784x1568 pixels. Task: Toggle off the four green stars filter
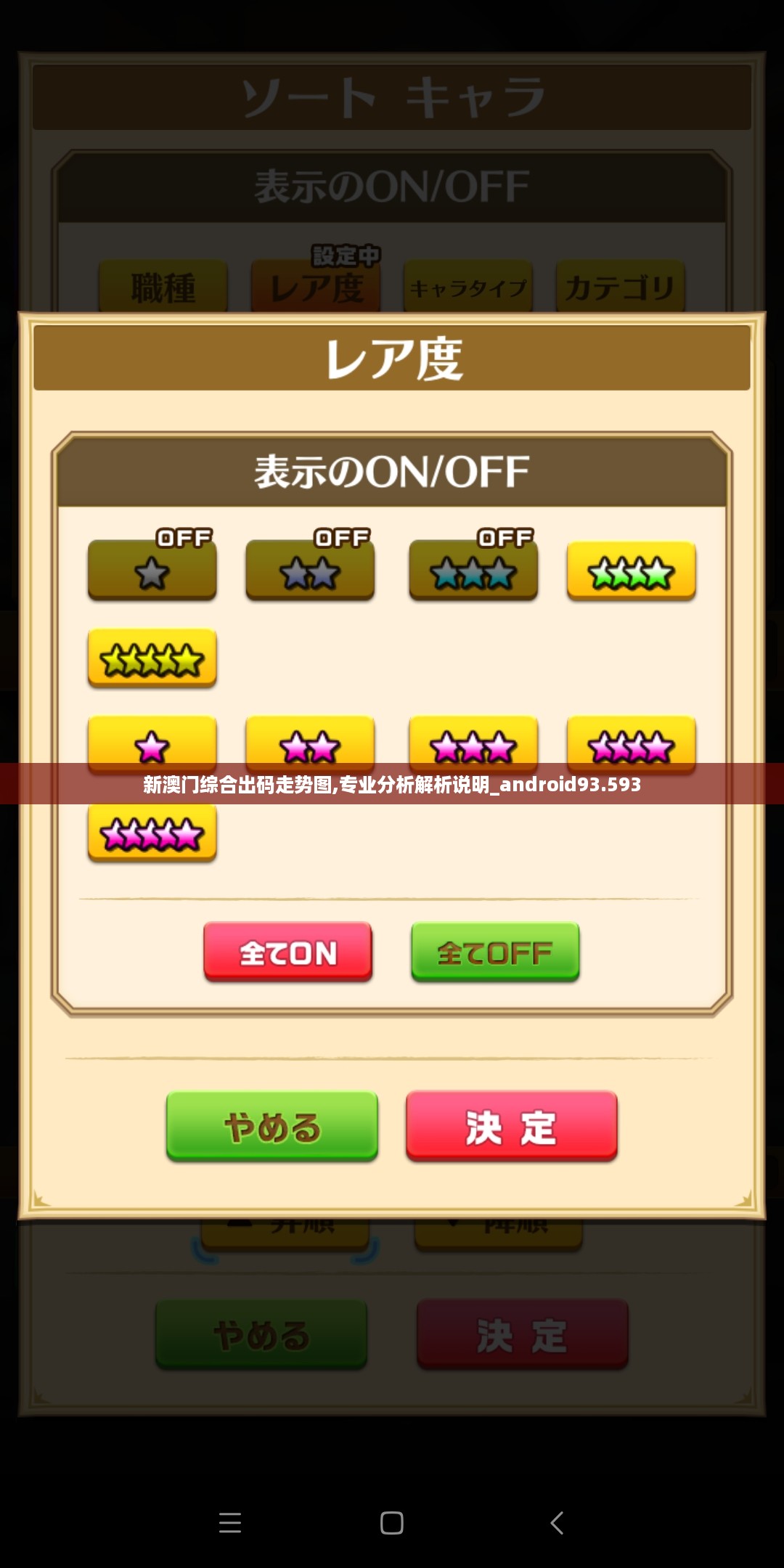[x=631, y=571]
